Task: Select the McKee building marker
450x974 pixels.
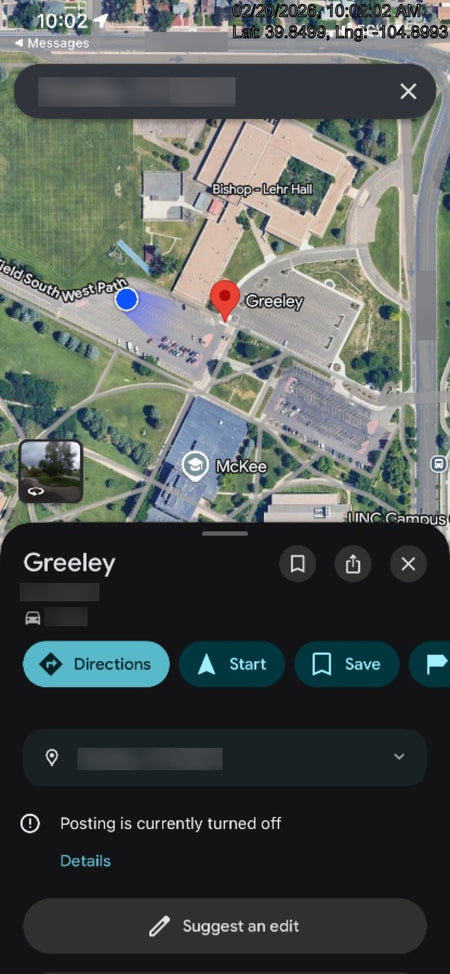Action: (x=195, y=467)
